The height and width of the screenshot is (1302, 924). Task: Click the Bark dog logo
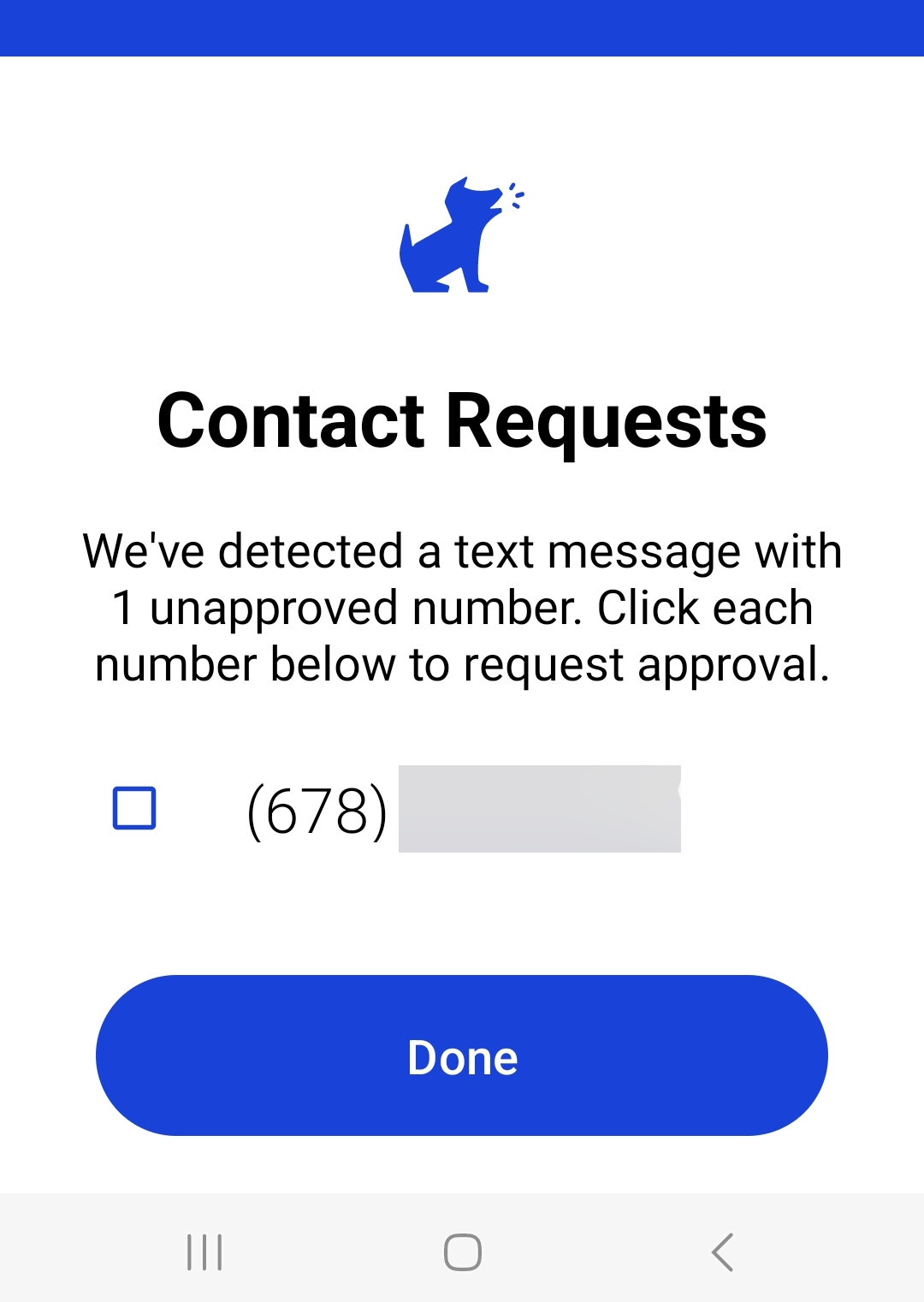462,235
